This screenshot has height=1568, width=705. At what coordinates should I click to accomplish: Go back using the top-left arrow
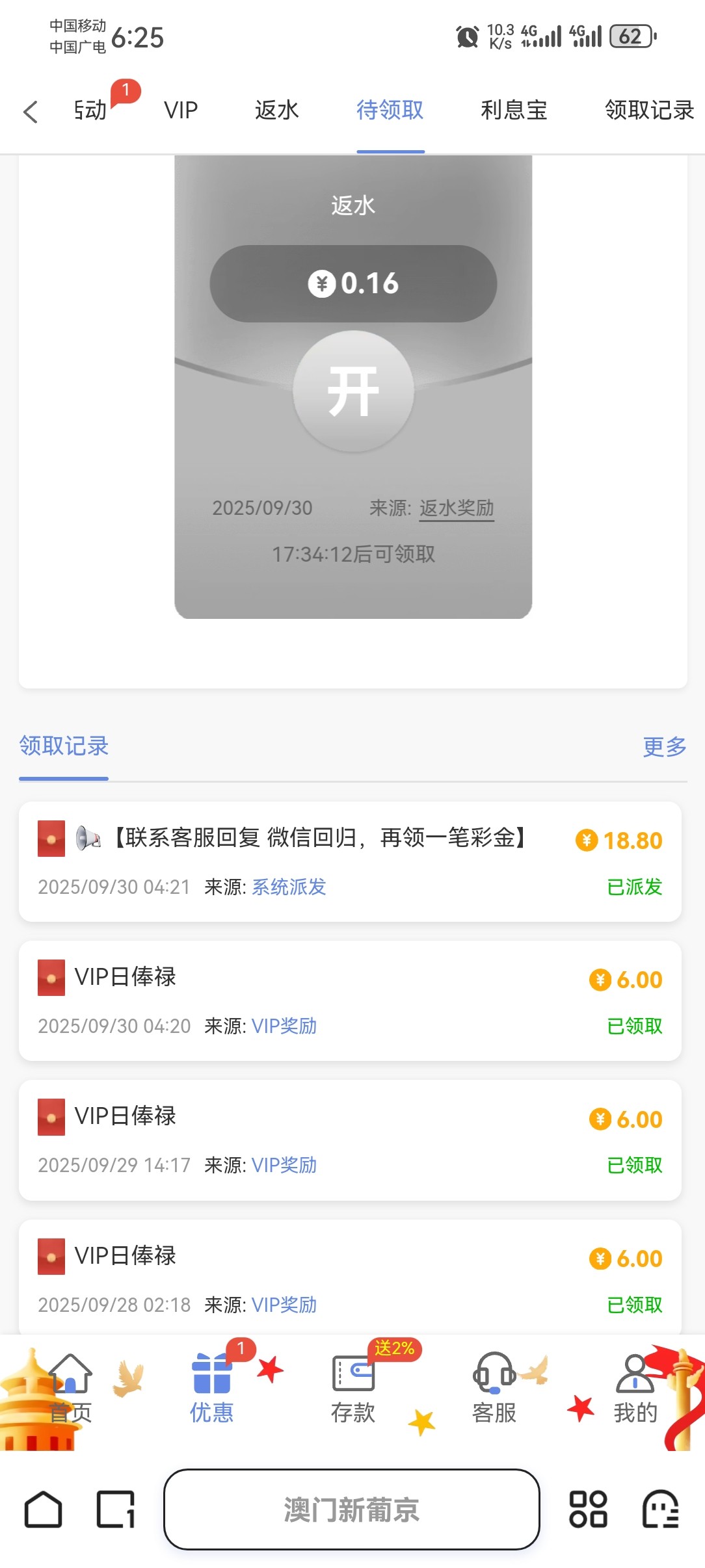(31, 112)
